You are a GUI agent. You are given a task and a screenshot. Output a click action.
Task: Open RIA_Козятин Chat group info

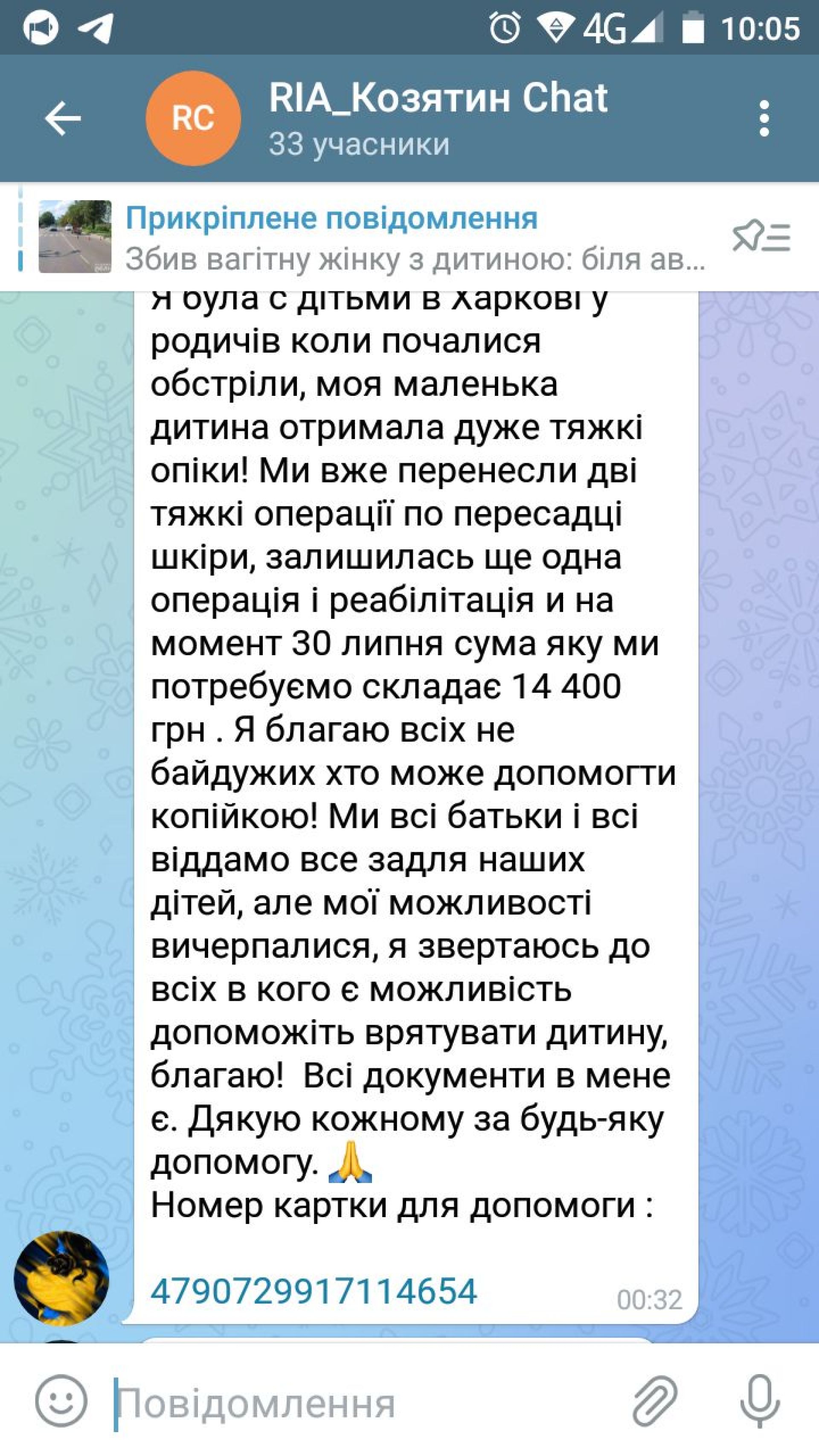(438, 119)
